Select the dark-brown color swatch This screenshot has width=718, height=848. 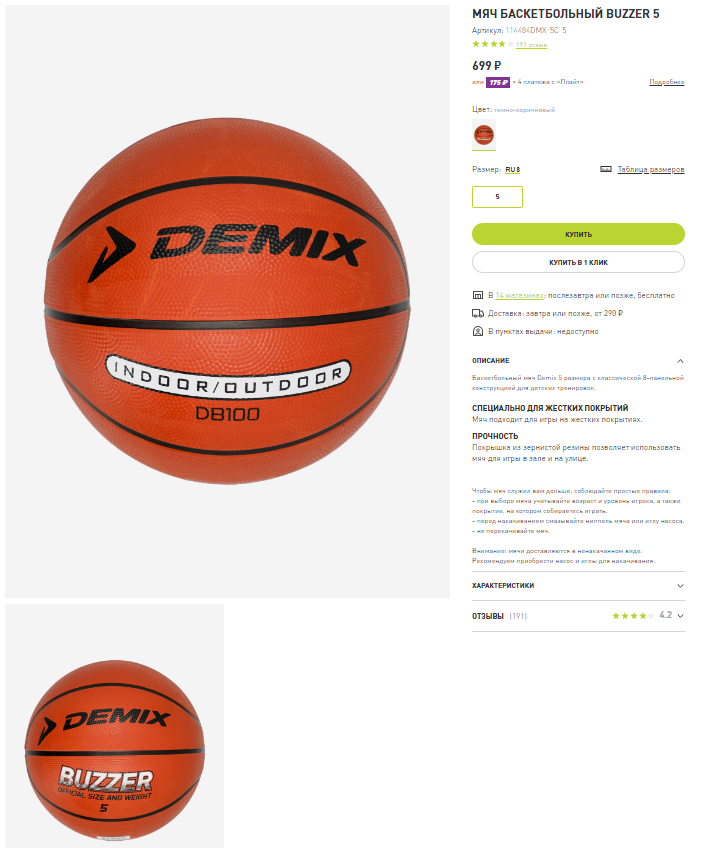click(484, 134)
